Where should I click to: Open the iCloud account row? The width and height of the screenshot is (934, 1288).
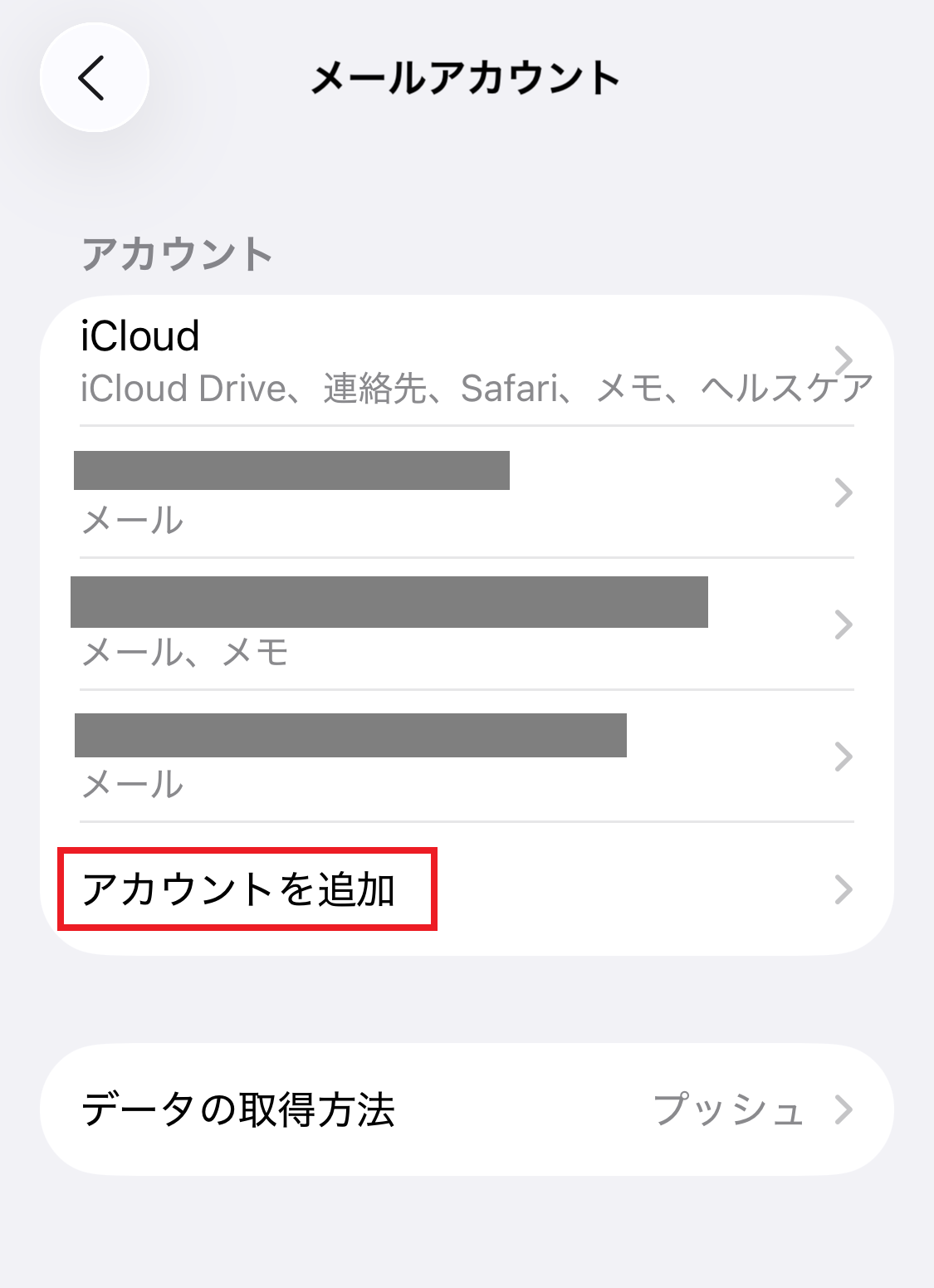tap(465, 361)
